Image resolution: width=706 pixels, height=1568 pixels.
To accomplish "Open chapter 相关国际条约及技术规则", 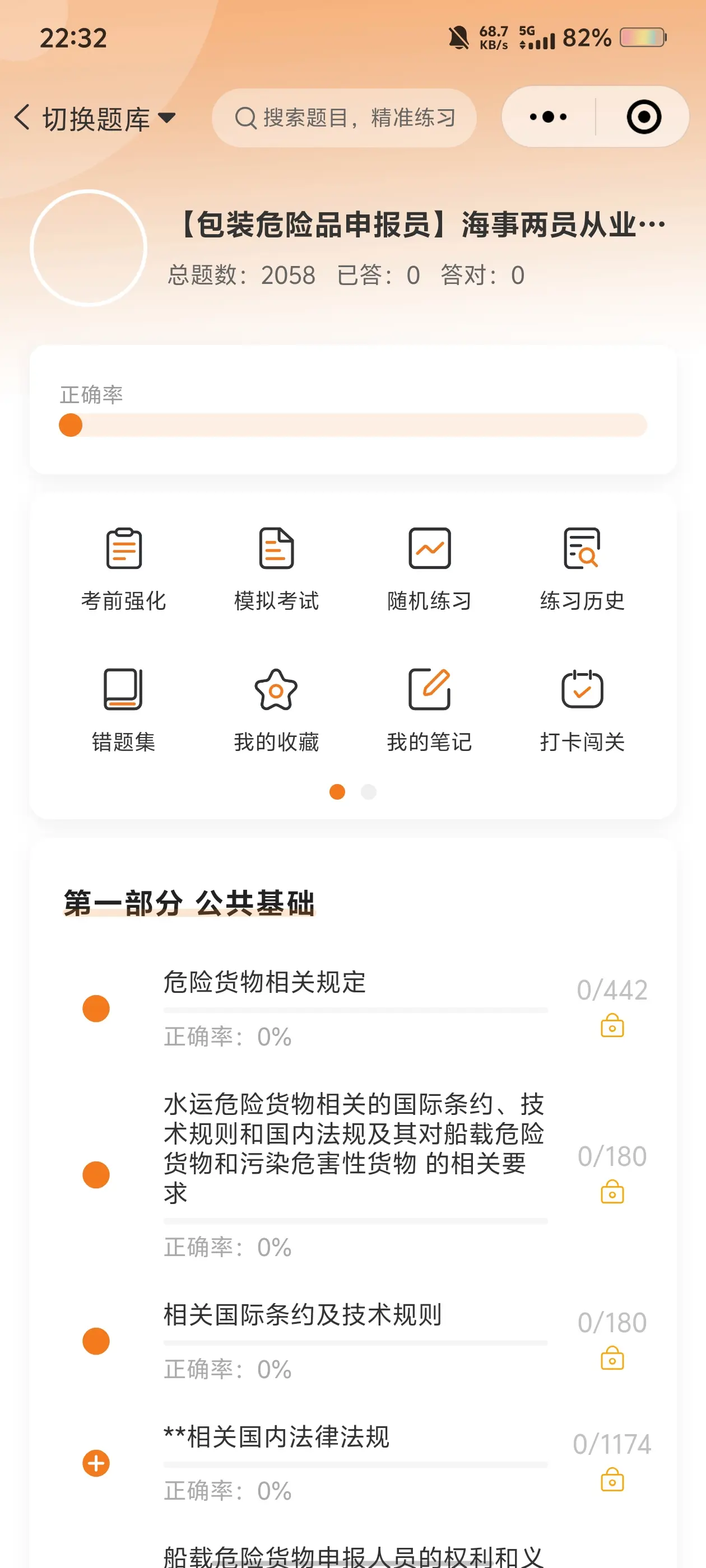I will (x=302, y=1314).
